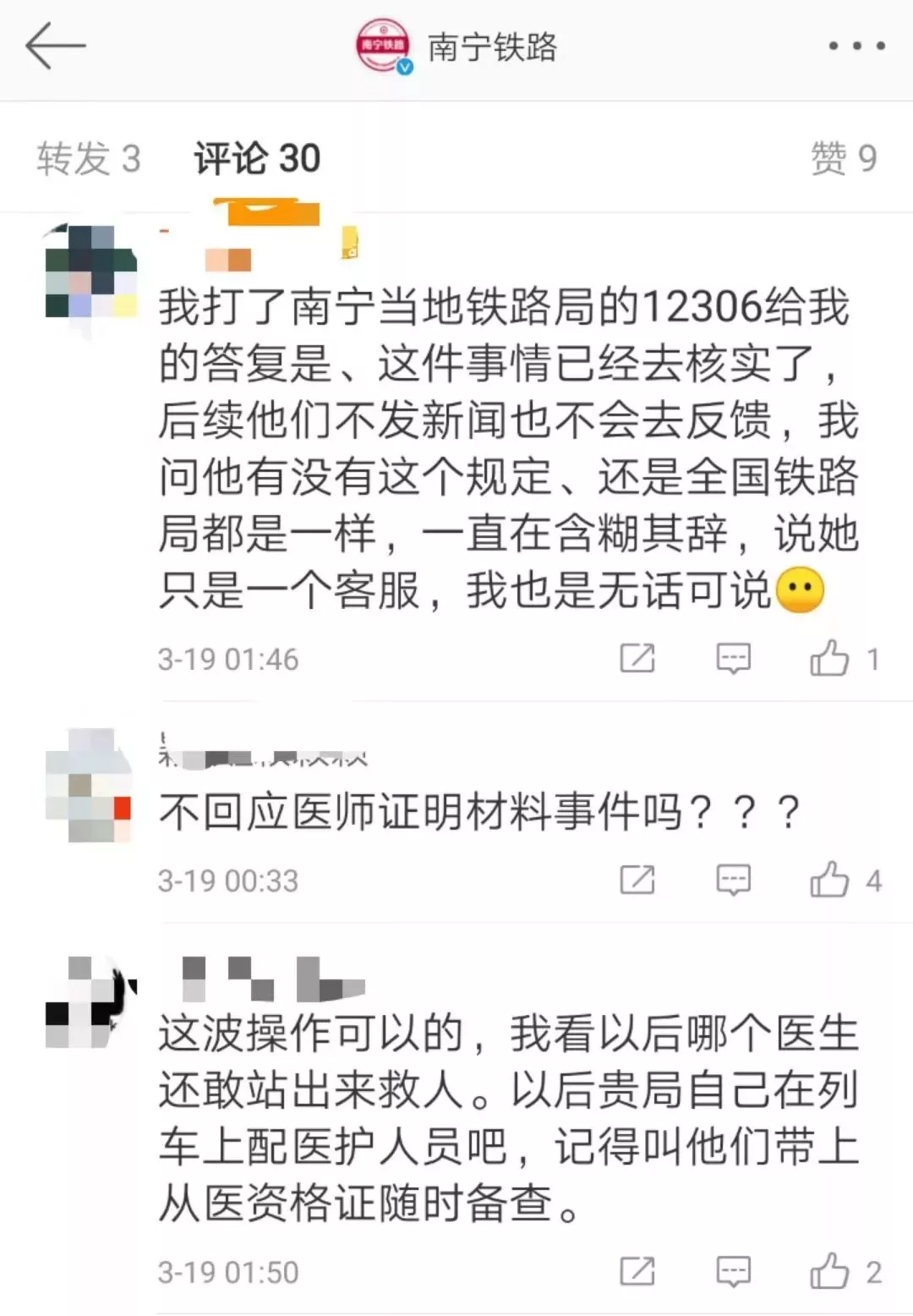The width and height of the screenshot is (913, 1316).
Task: Go back using the top-left arrow
Action: [54, 47]
